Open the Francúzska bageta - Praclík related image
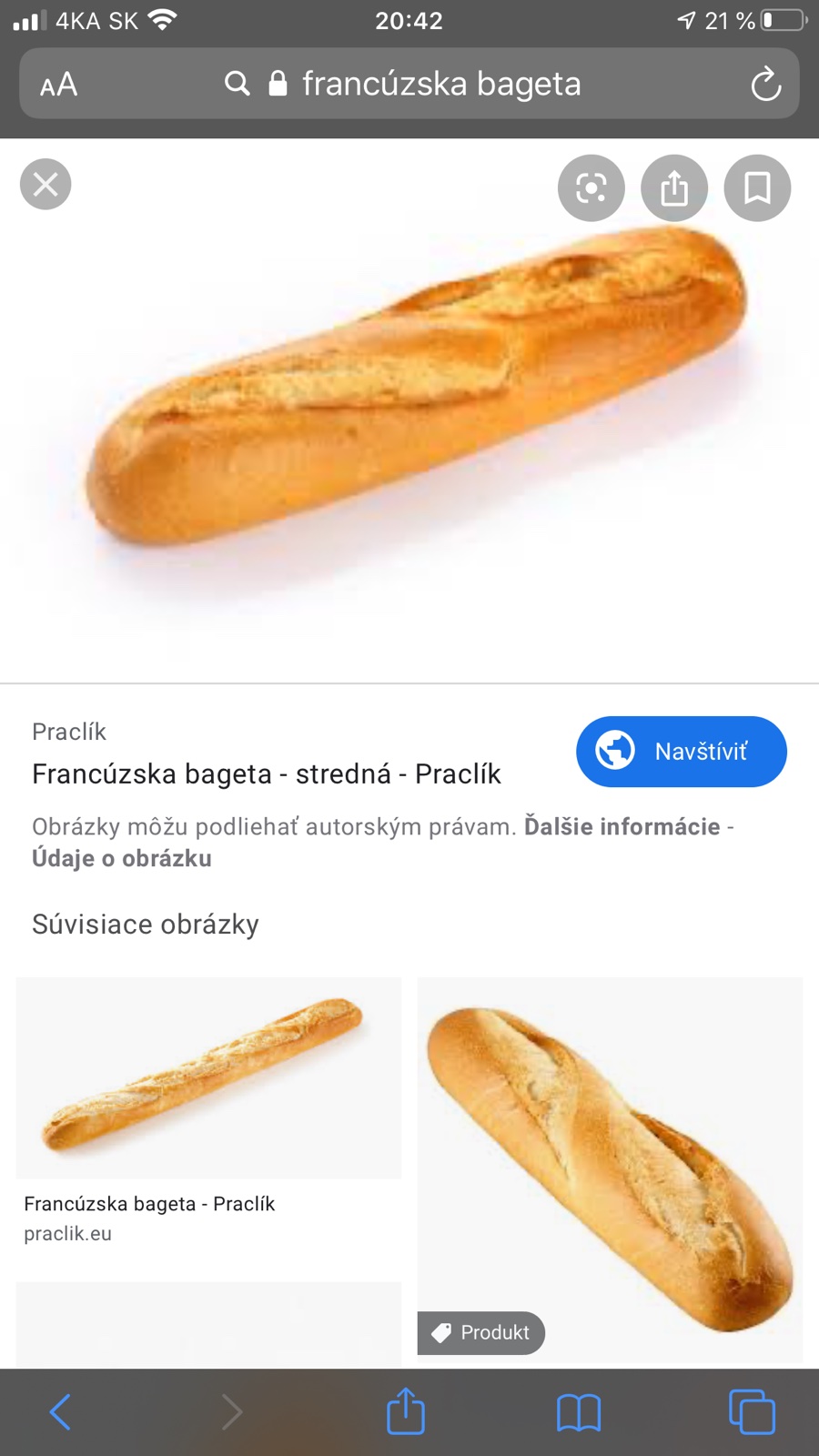Viewport: 819px width, 1456px height. click(208, 1078)
